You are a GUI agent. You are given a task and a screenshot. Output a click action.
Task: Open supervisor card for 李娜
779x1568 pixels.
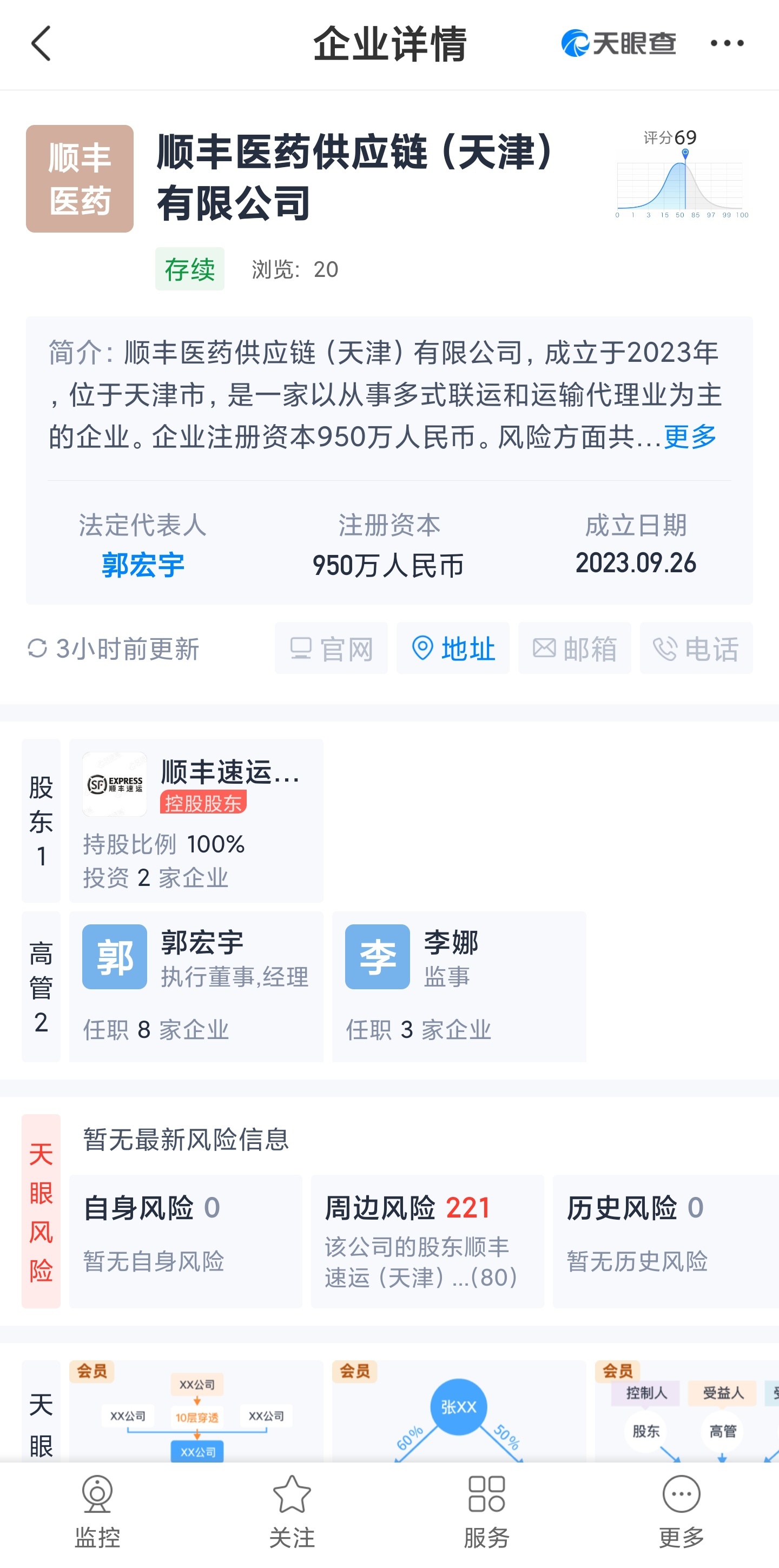[x=459, y=986]
